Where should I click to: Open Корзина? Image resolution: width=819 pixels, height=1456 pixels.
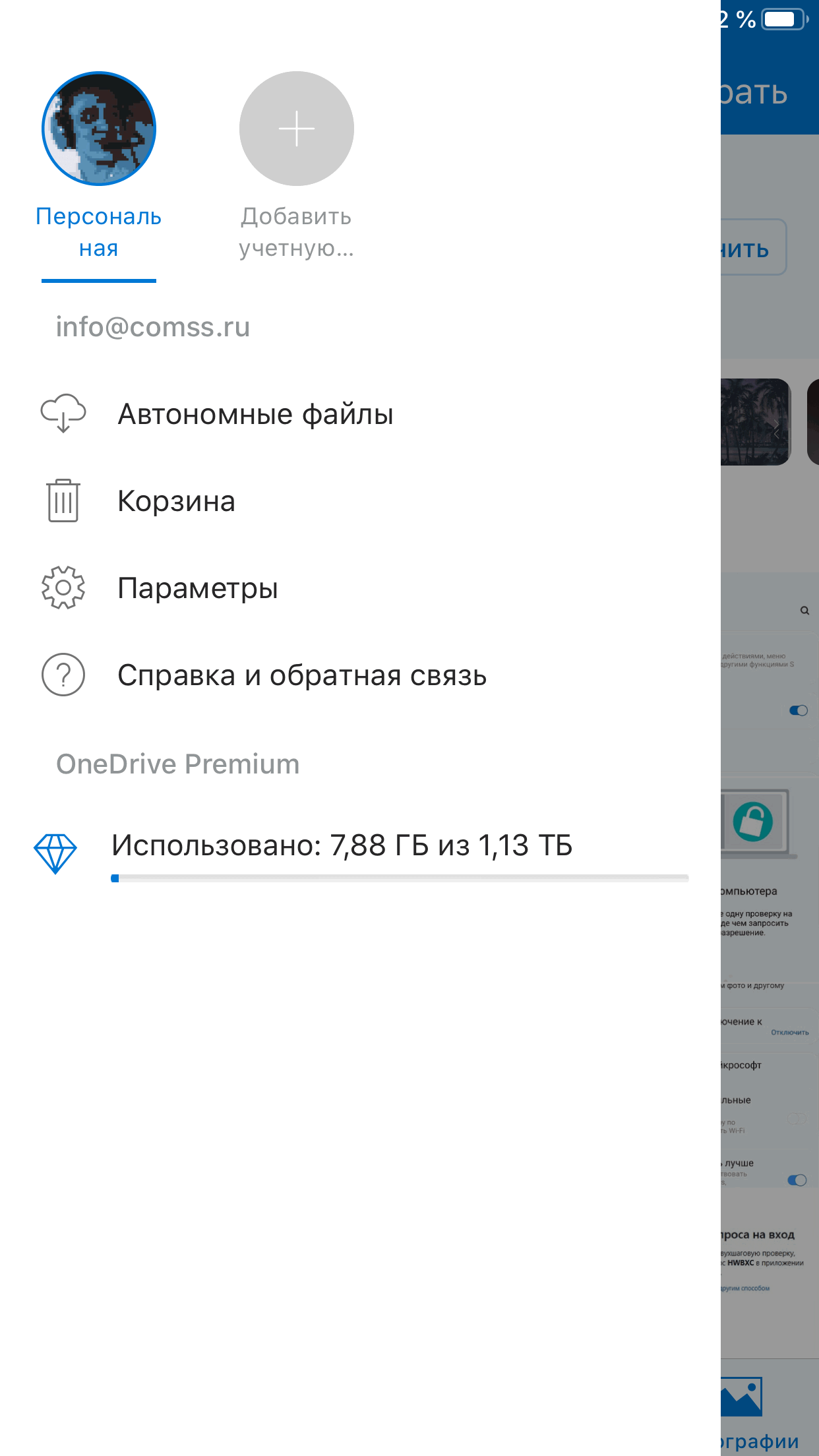[176, 501]
